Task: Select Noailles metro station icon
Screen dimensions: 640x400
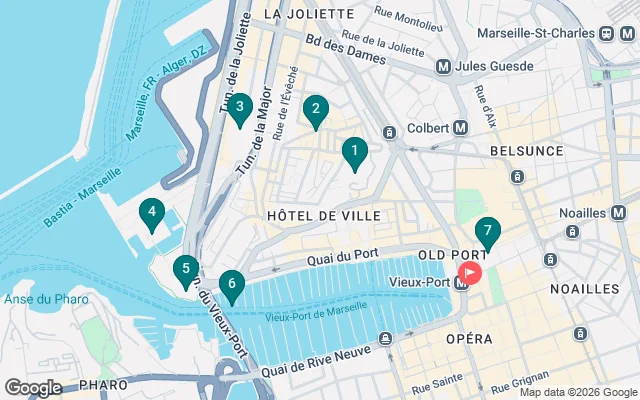Action: coord(626,213)
